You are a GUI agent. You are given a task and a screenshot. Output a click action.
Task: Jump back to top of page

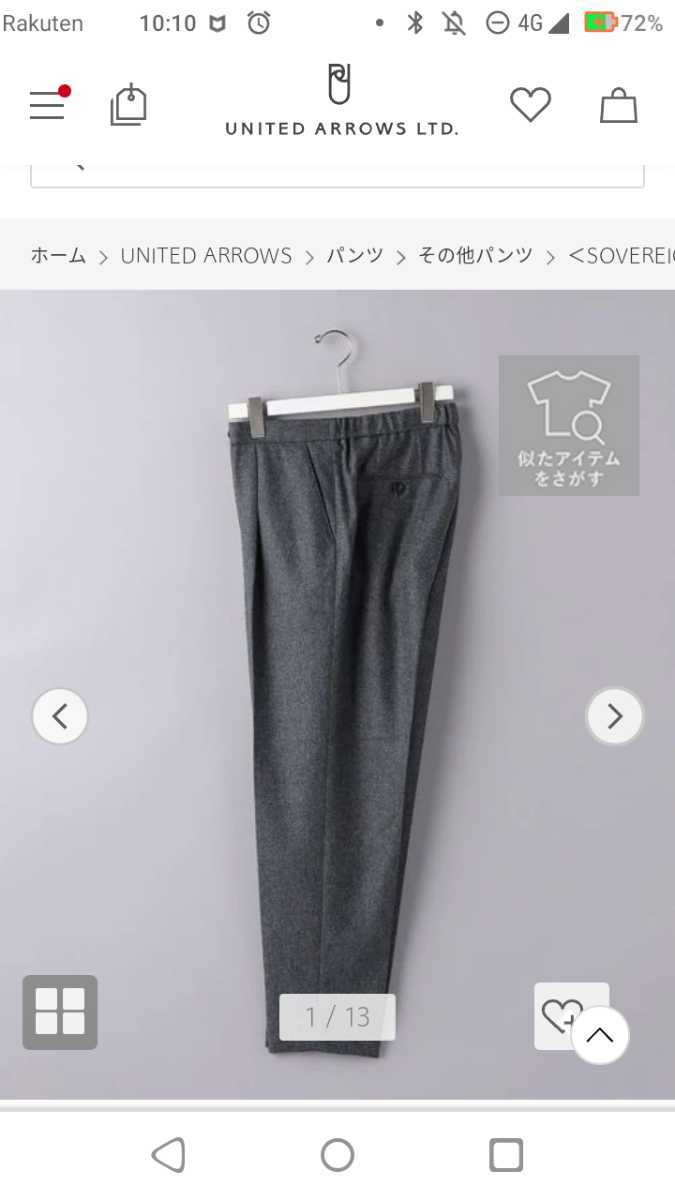pos(600,1035)
